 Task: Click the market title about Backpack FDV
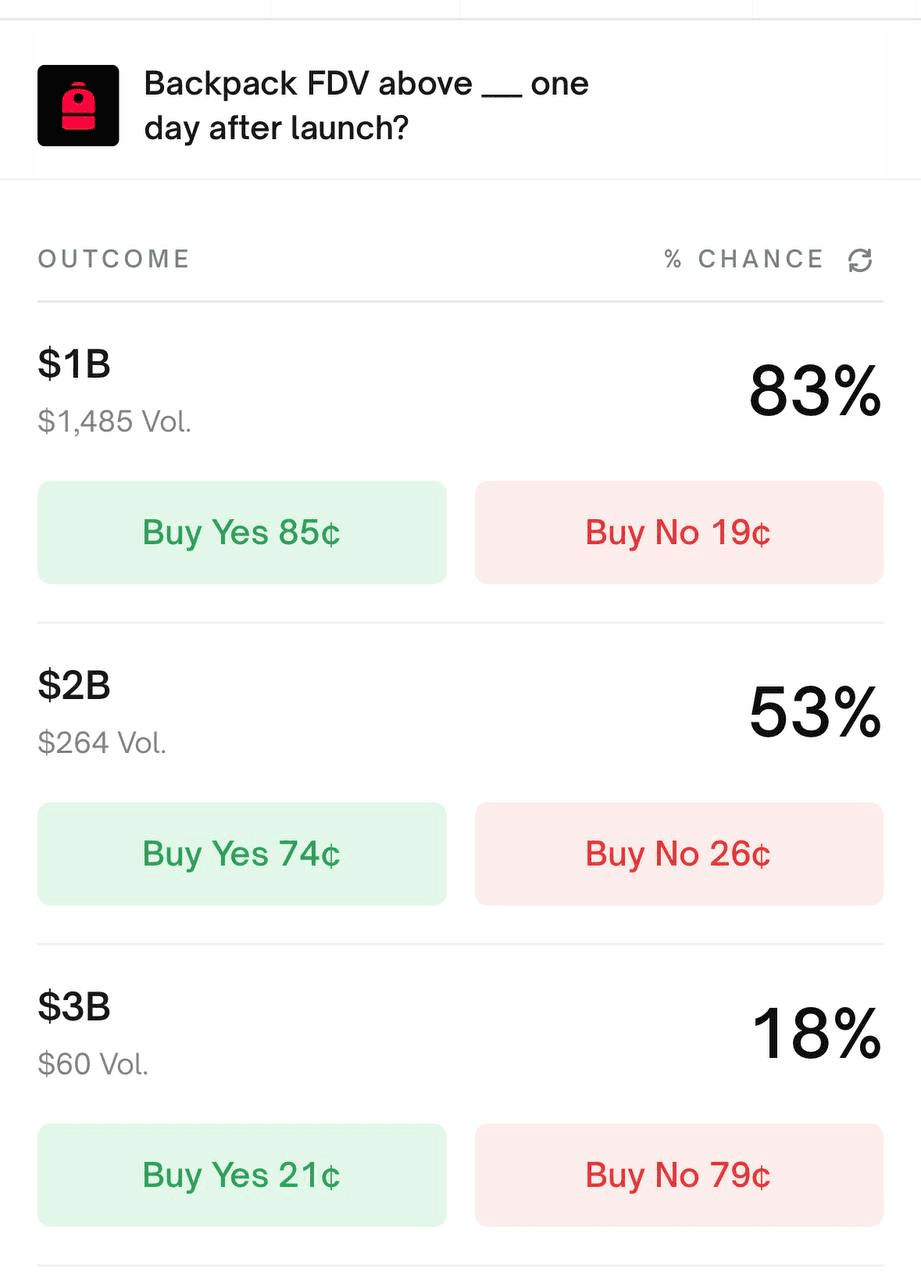click(366, 105)
